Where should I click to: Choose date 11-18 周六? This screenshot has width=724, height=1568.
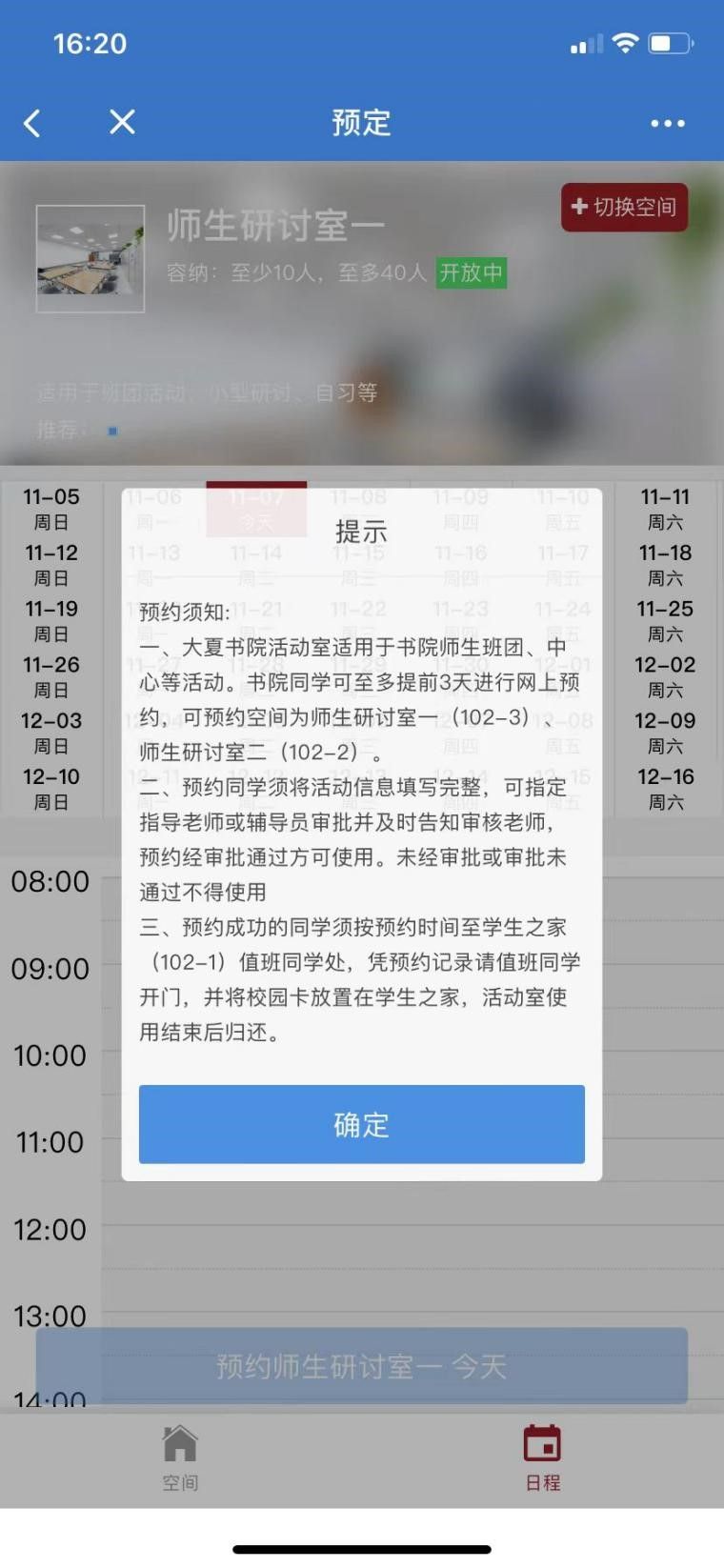click(665, 564)
